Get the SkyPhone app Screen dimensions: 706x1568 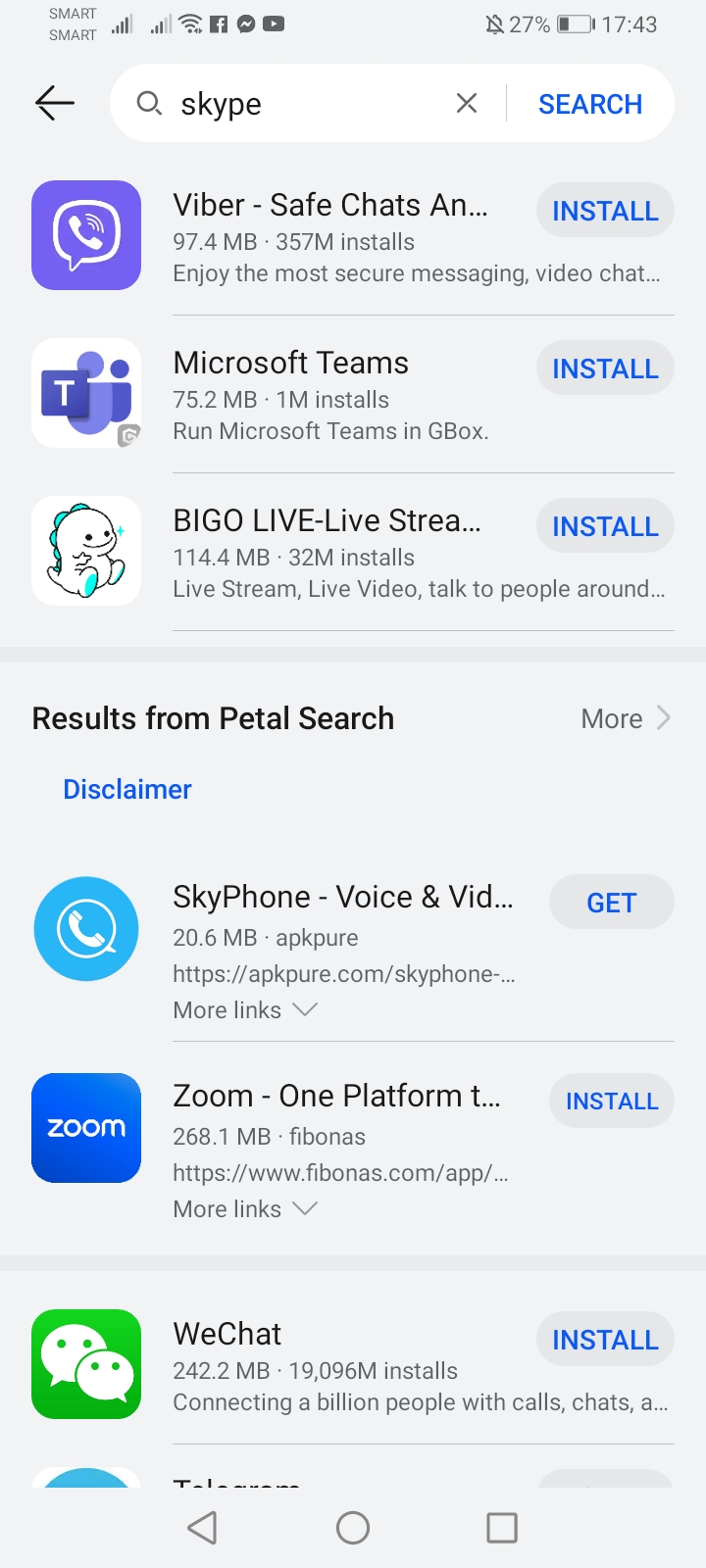[x=612, y=903]
